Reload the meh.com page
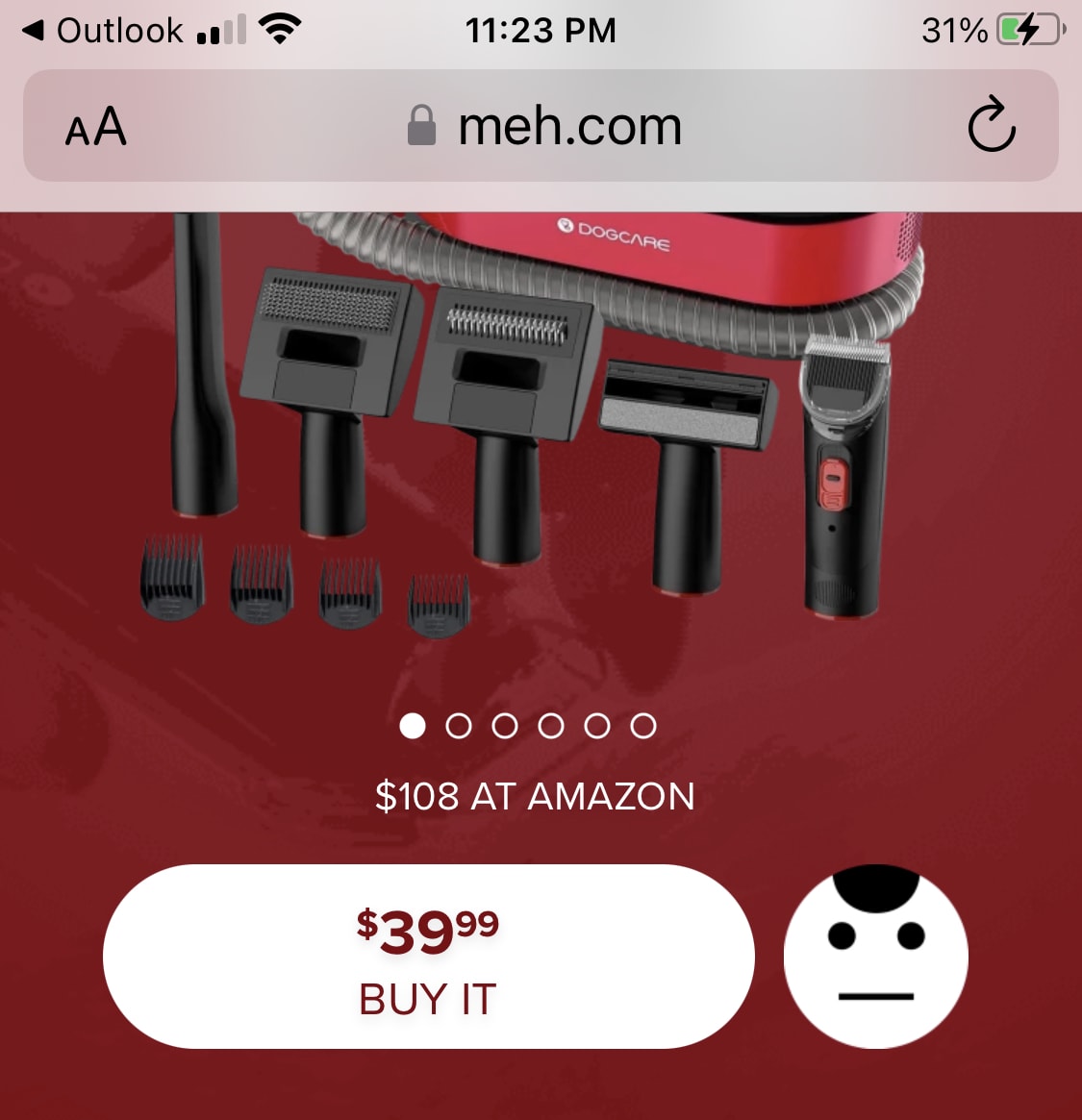 991,126
